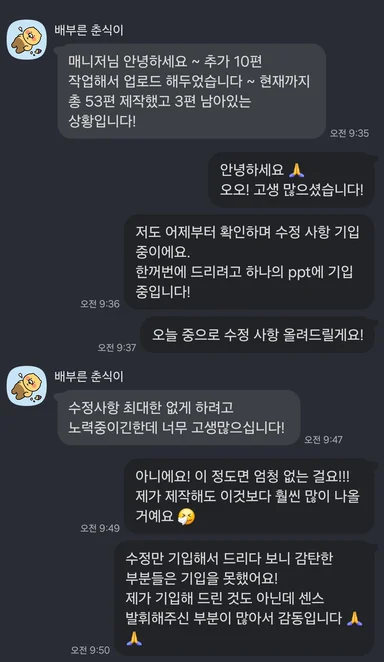Open 배부른 춘식이's avatar beside the 수정사항 최대한 message

[27, 386]
